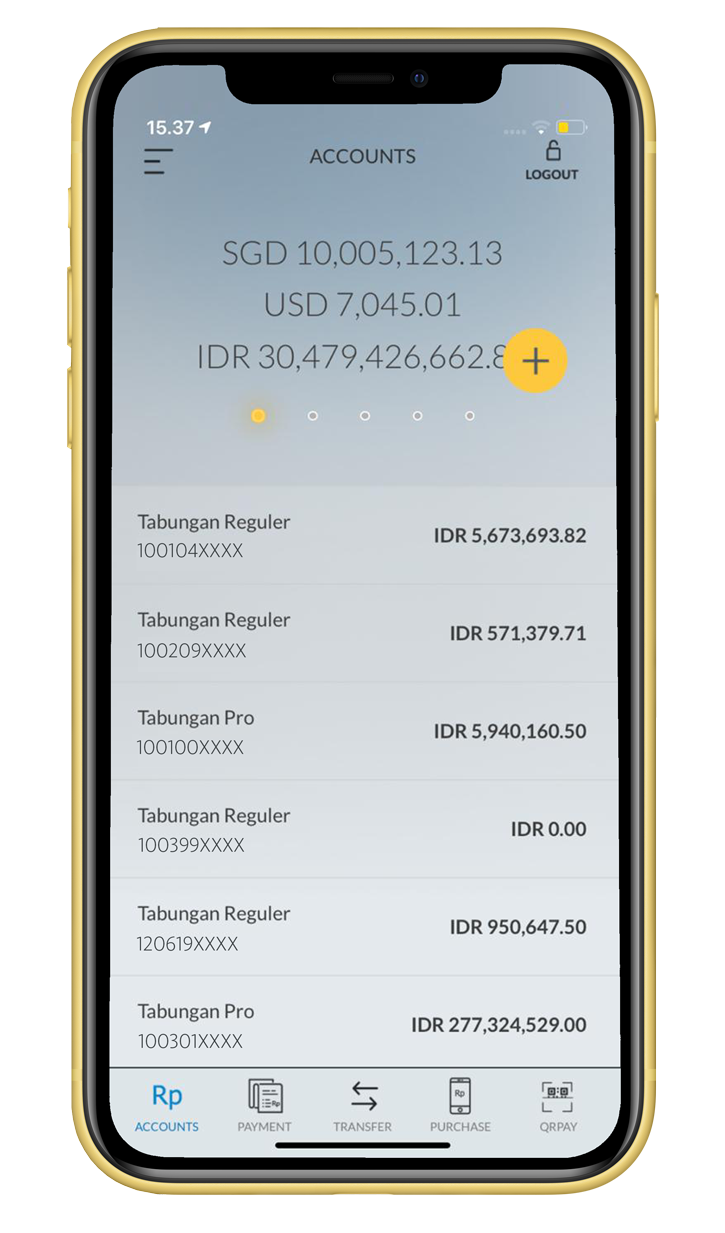Open Tabungan Reguler account 100209XXXX

tap(362, 634)
